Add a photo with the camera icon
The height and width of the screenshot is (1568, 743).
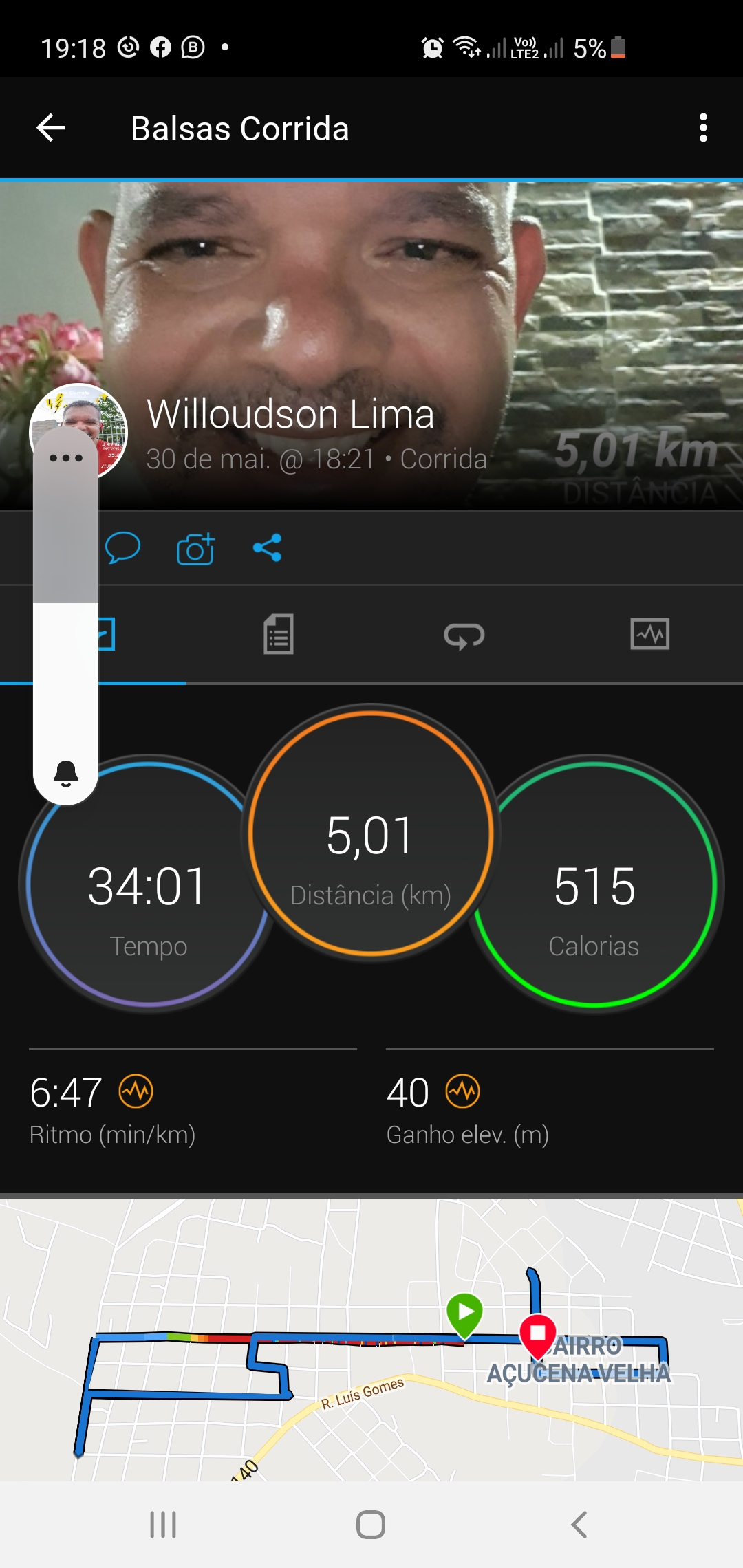tap(195, 549)
